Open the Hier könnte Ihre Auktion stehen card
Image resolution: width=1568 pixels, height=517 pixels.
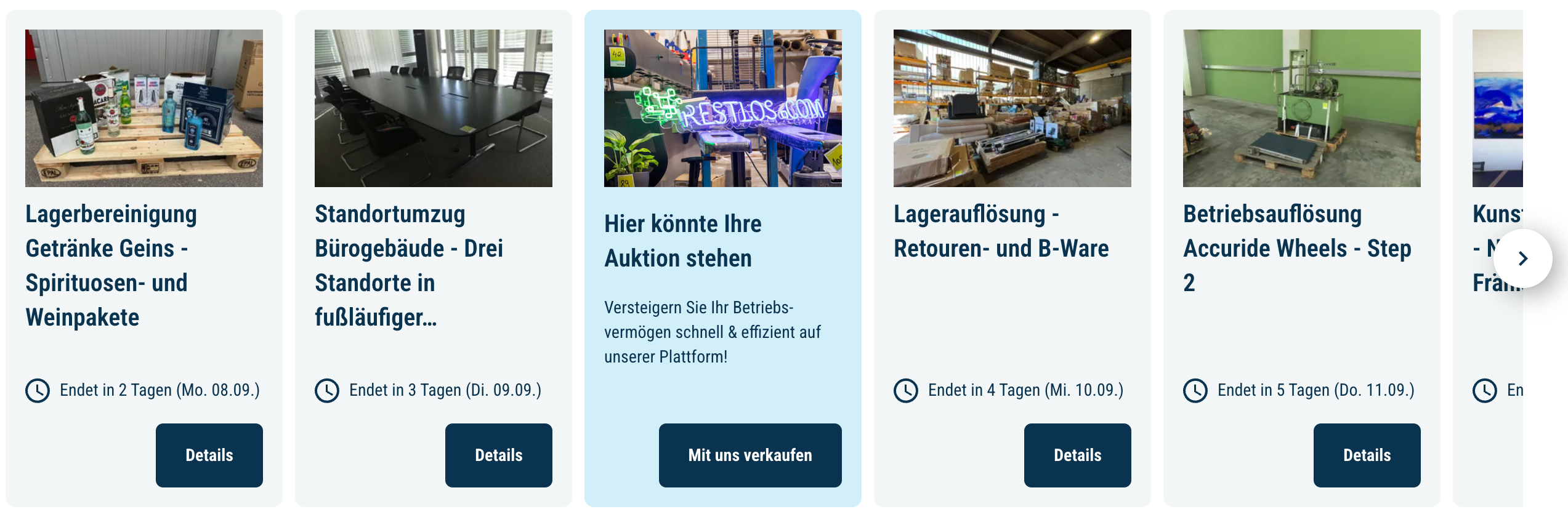tap(682, 241)
